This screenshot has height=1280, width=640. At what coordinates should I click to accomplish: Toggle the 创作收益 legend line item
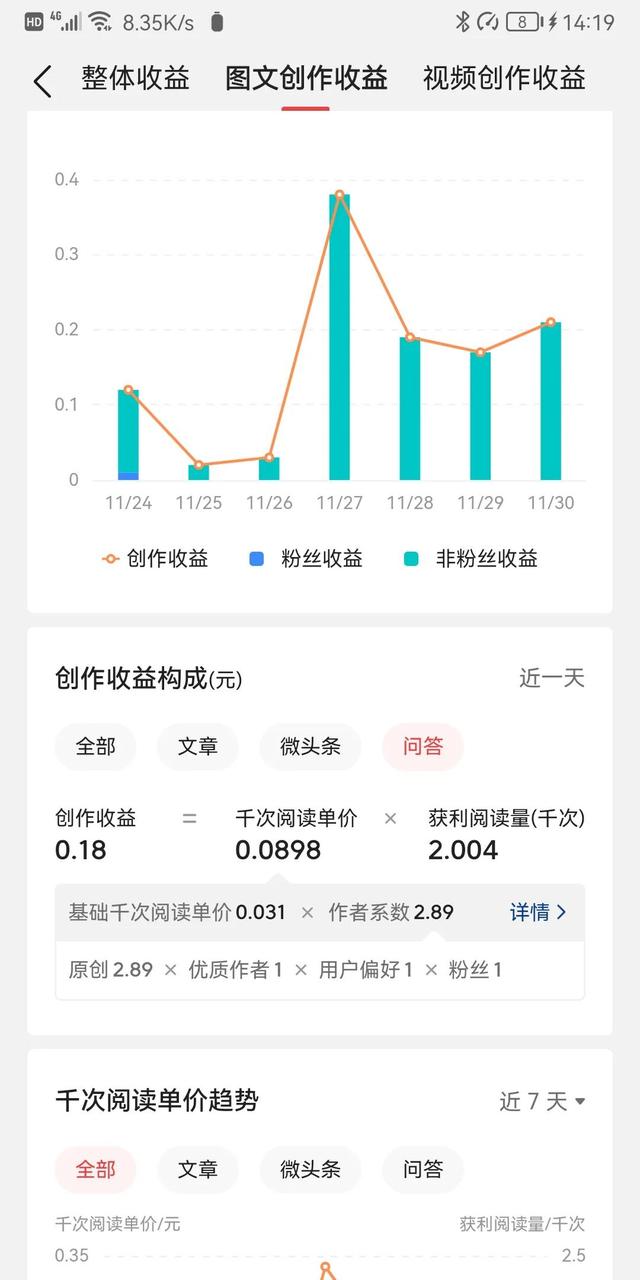pos(155,559)
